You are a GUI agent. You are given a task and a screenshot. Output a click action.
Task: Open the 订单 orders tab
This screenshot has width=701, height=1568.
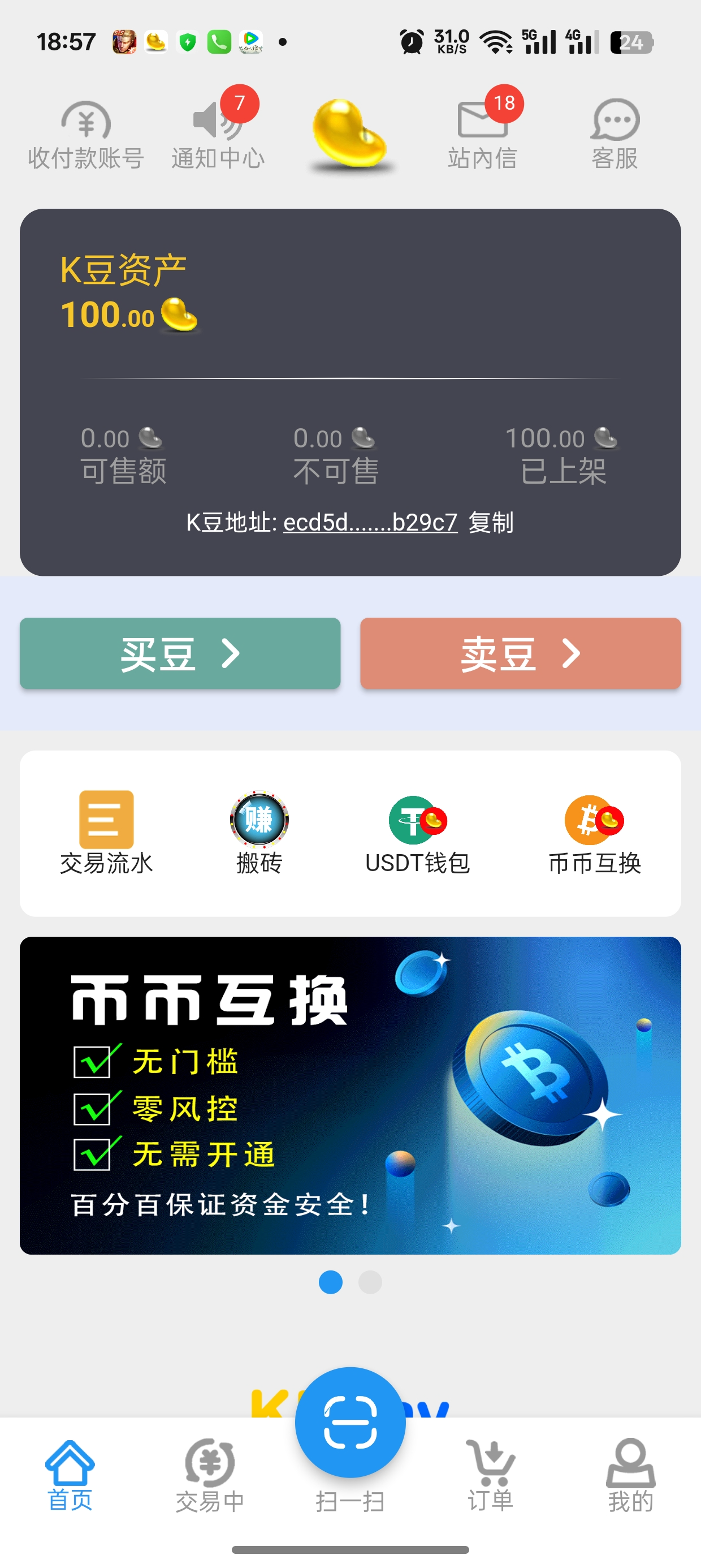pos(491,1479)
